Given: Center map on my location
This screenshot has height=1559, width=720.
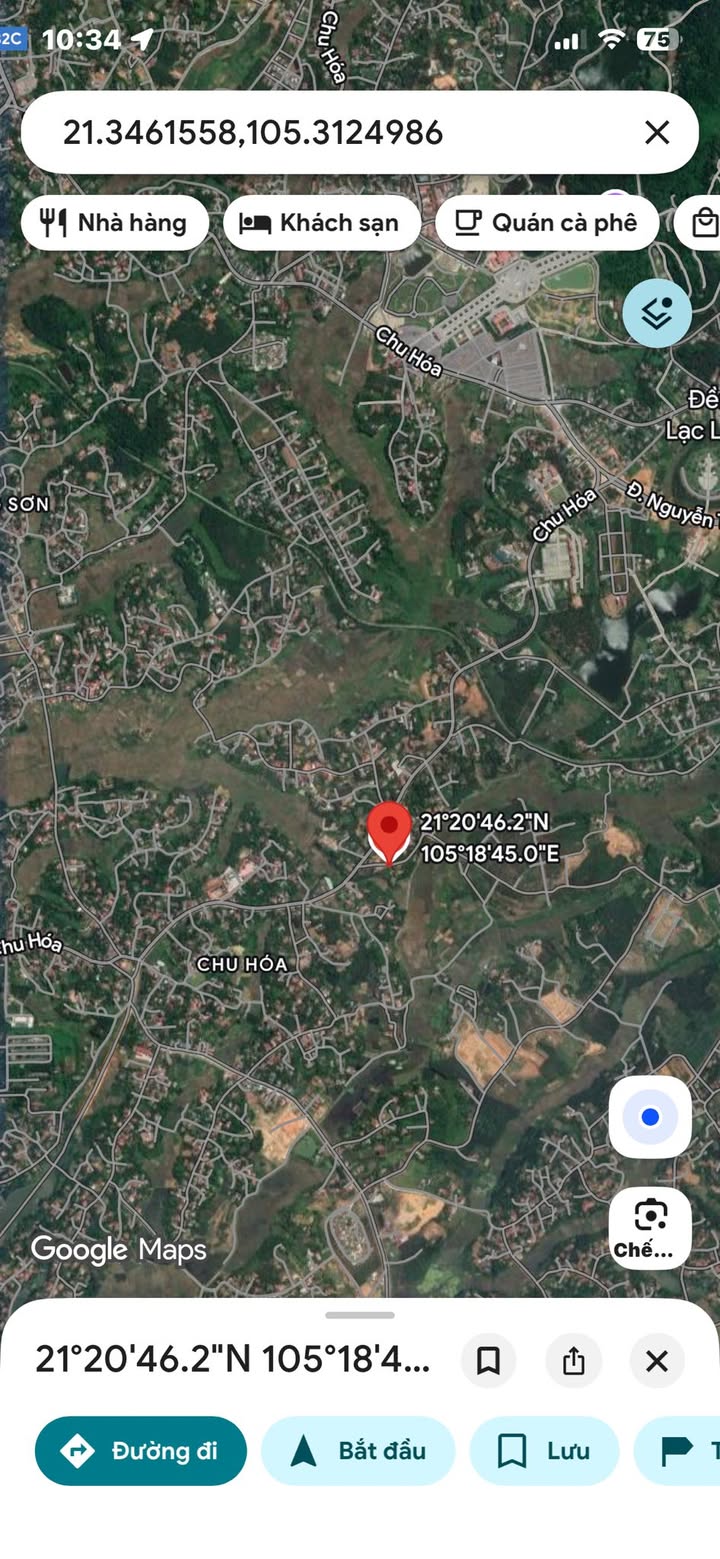Looking at the screenshot, I should (650, 1117).
